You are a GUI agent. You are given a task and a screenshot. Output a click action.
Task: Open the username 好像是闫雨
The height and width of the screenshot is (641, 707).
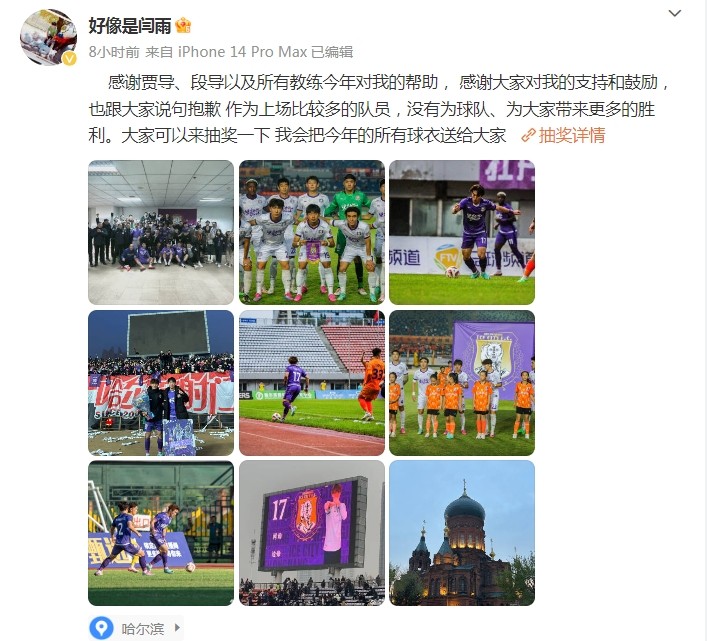click(130, 26)
